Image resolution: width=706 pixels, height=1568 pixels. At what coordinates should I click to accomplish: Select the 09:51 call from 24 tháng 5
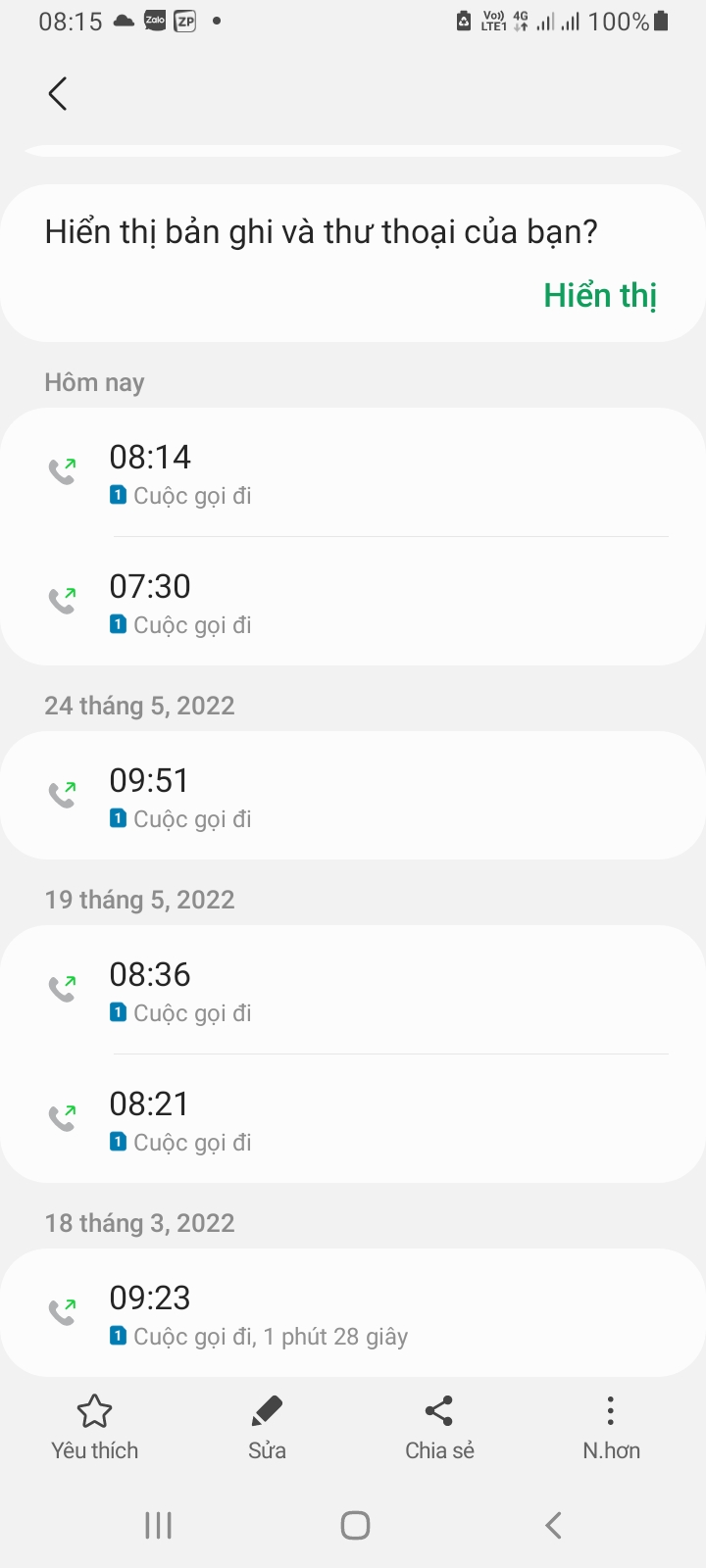(x=353, y=796)
